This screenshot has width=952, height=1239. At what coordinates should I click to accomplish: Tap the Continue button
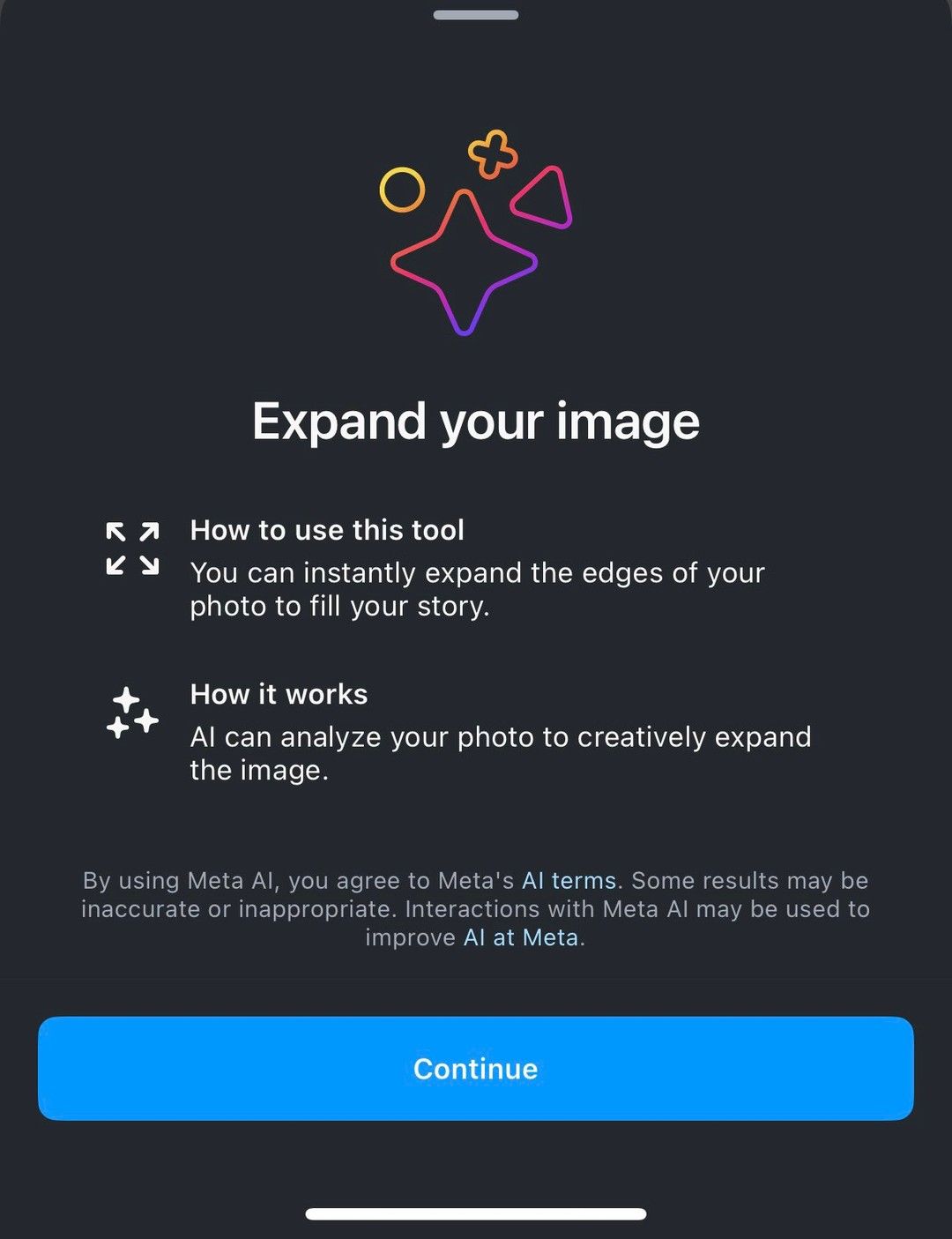click(x=475, y=1068)
